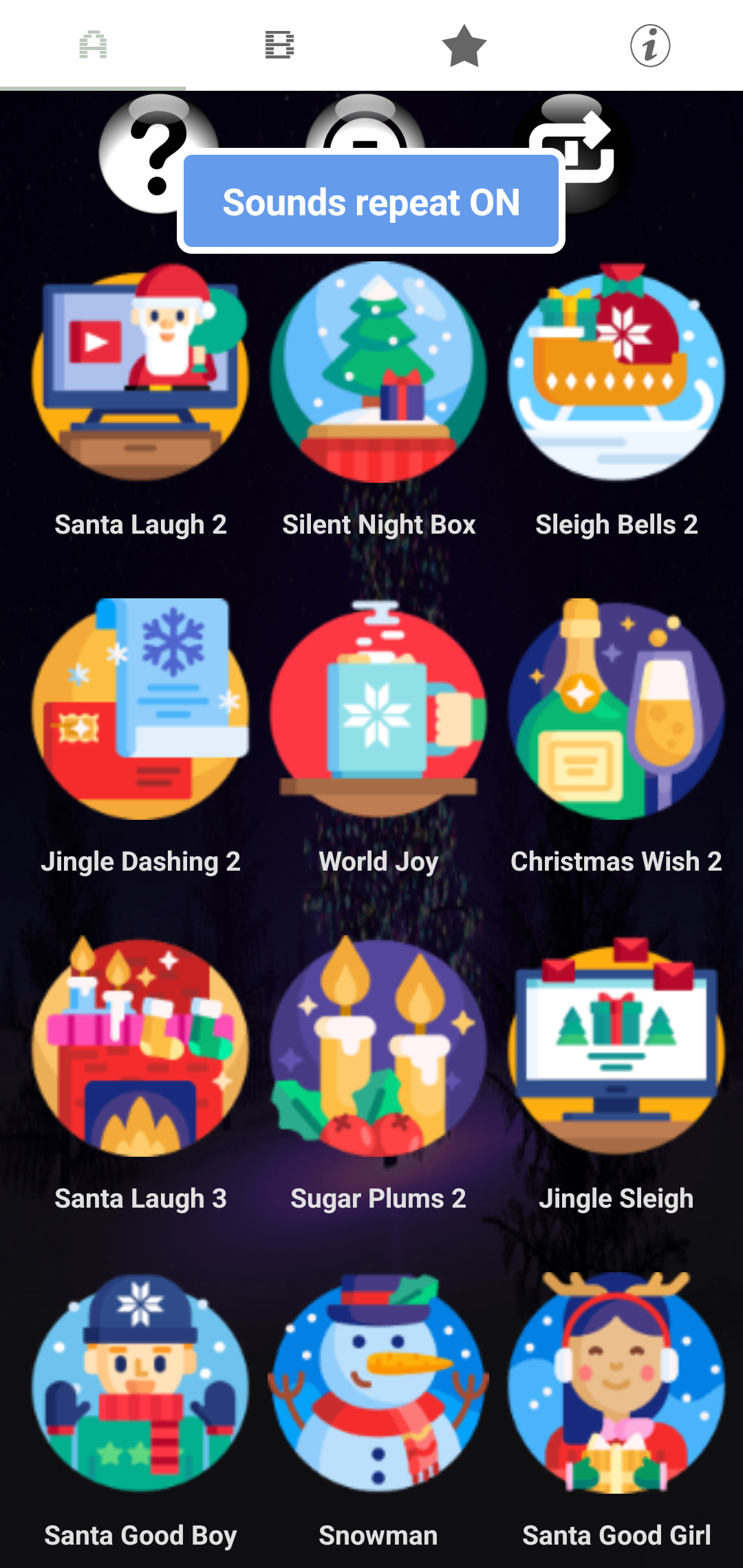Viewport: 743px width, 1568px height.
Task: Open the info tab
Action: tap(649, 45)
